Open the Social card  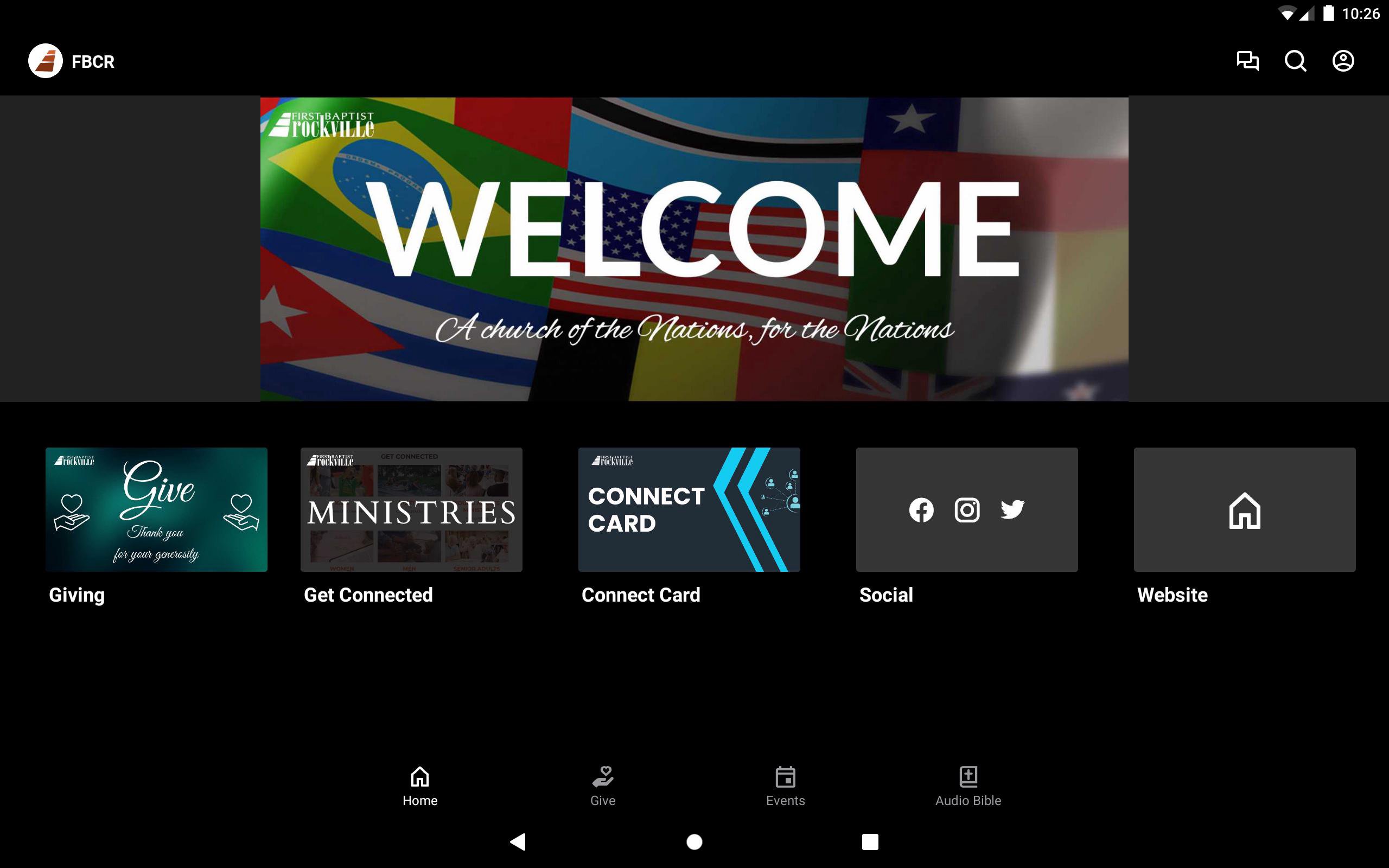[966, 509]
